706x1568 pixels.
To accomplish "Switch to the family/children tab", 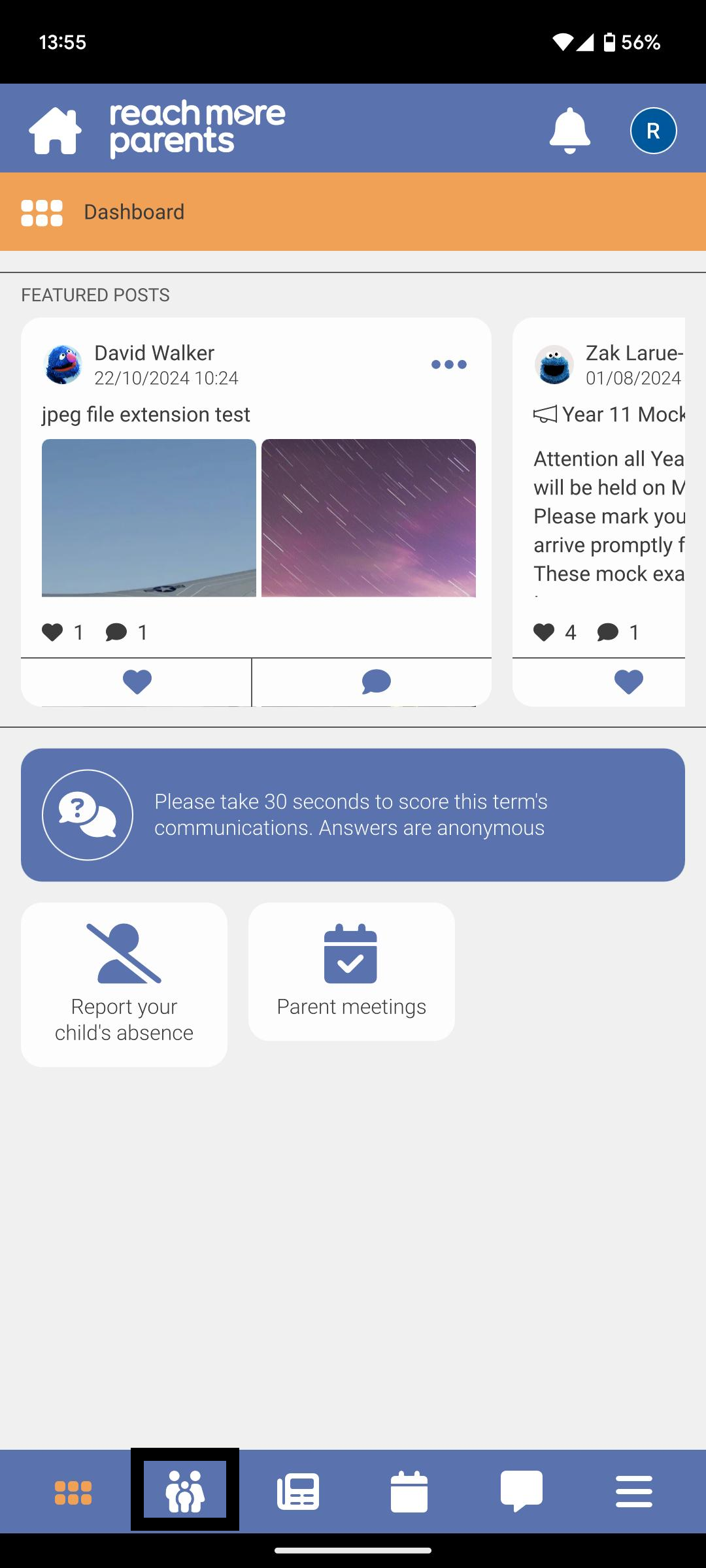I will 185,1492.
